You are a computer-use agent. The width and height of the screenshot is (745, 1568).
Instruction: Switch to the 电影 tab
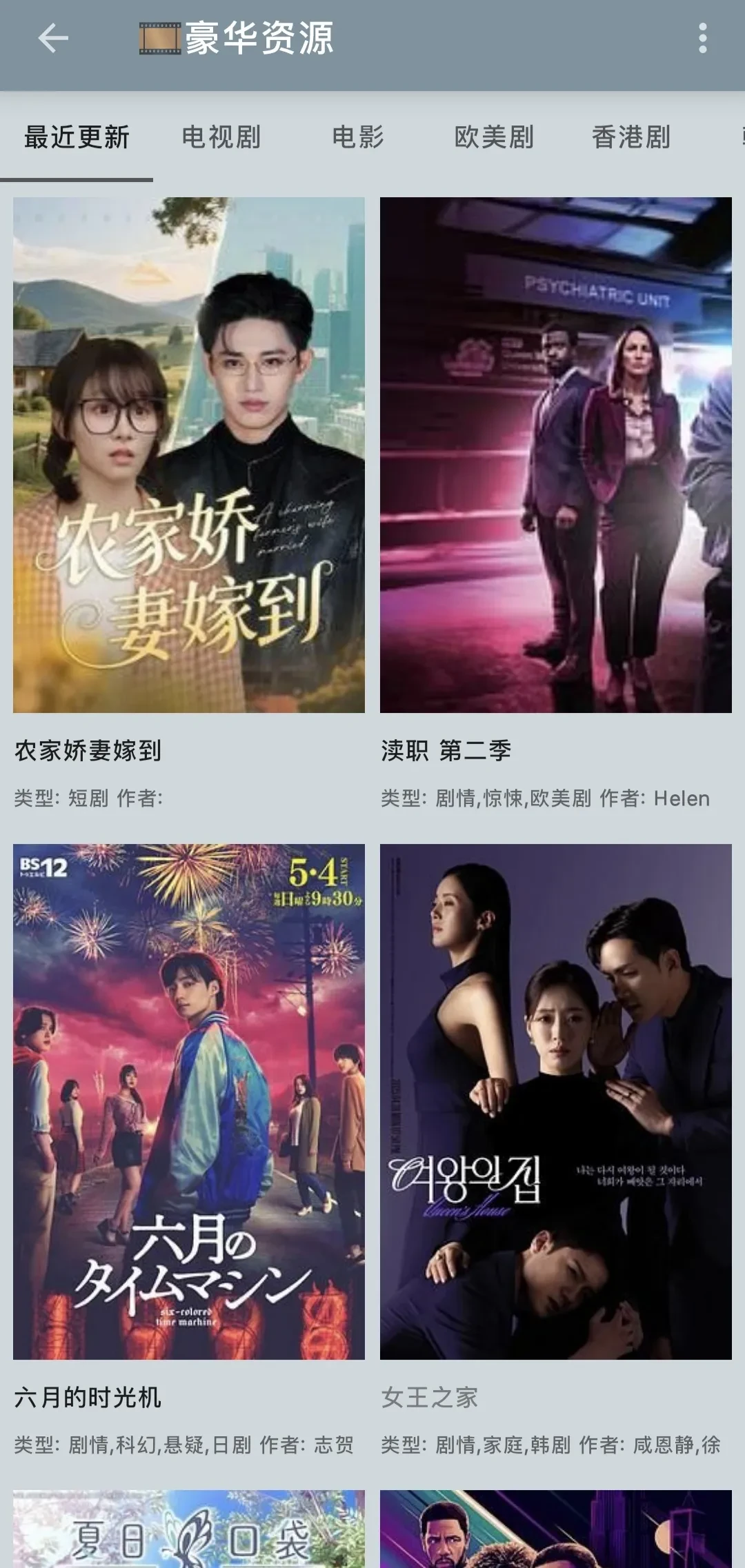click(357, 137)
